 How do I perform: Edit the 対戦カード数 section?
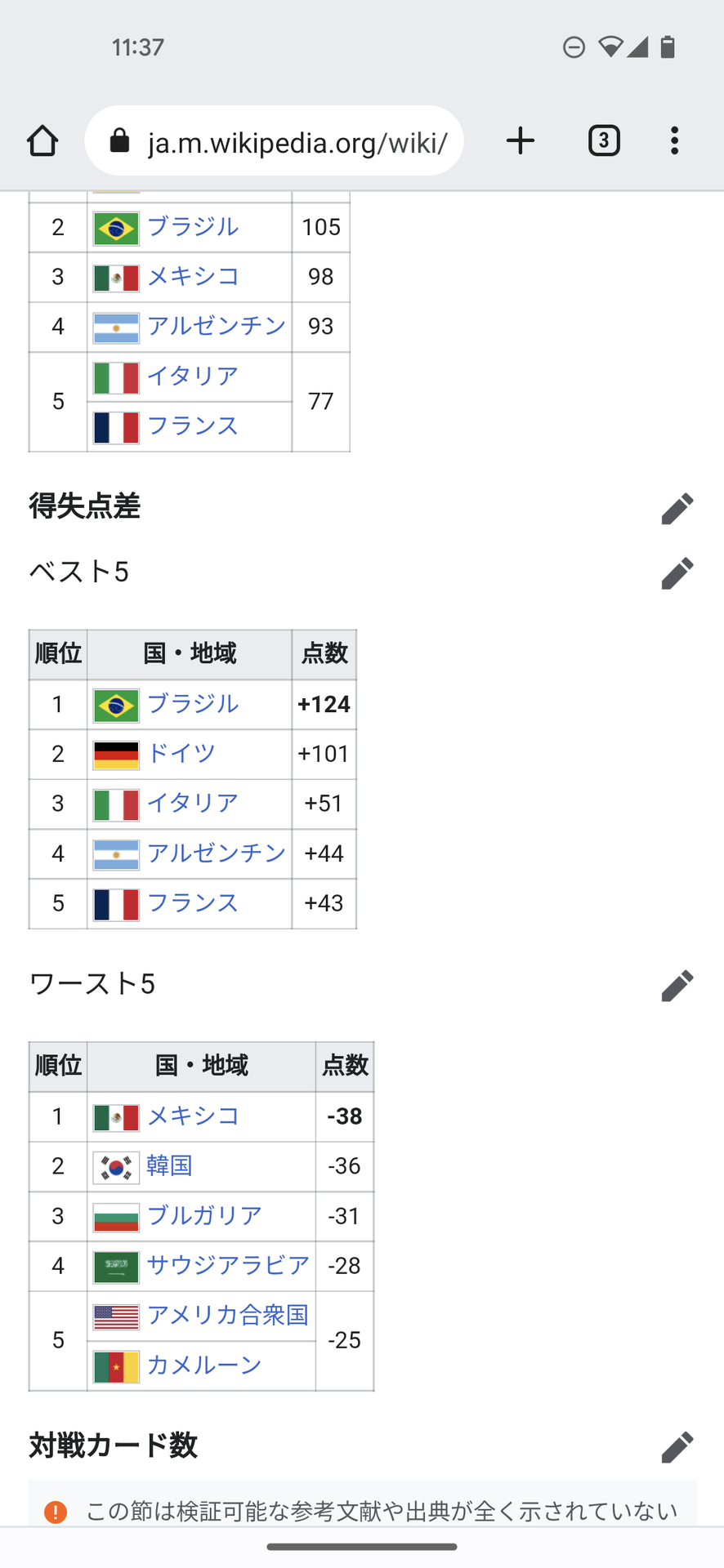677,1446
